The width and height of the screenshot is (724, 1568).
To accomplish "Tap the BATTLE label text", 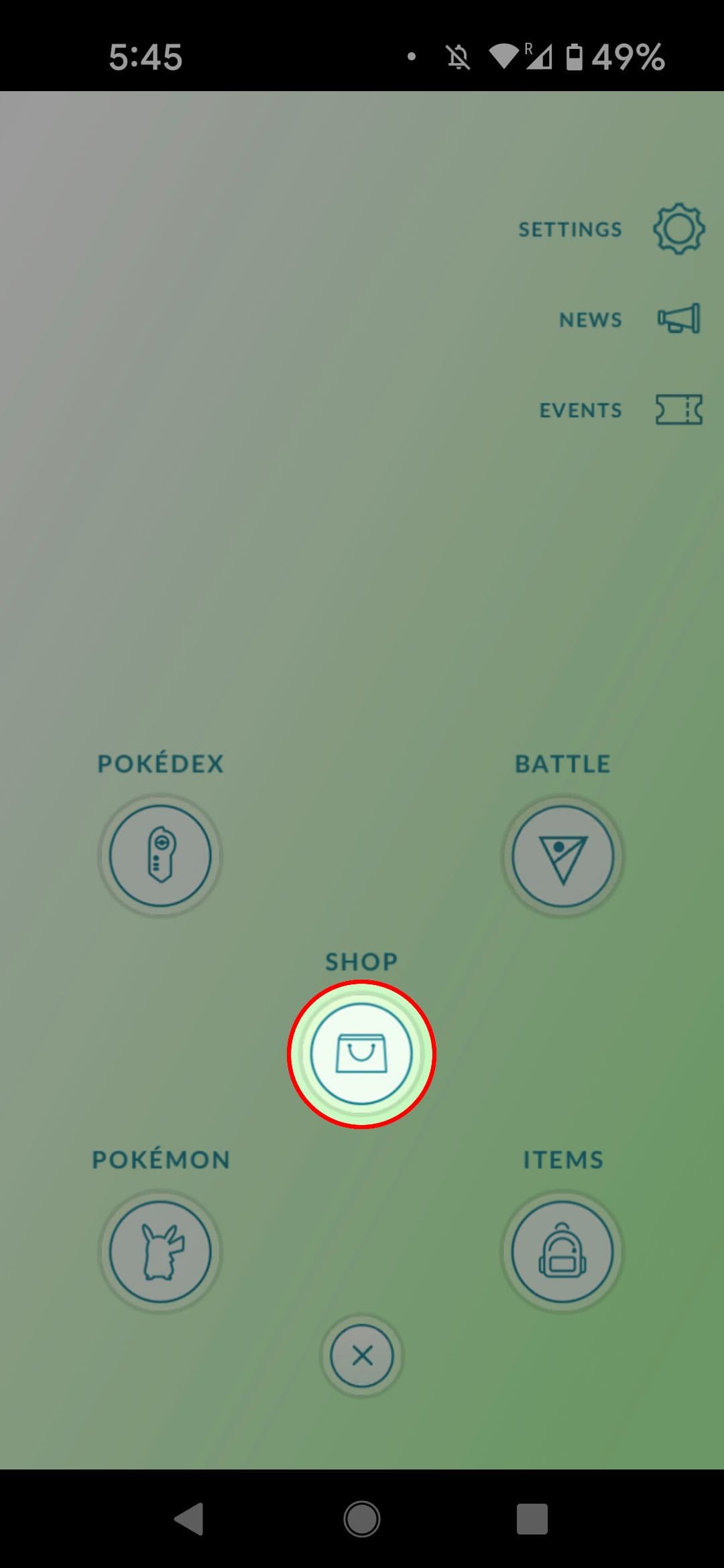I will click(563, 763).
